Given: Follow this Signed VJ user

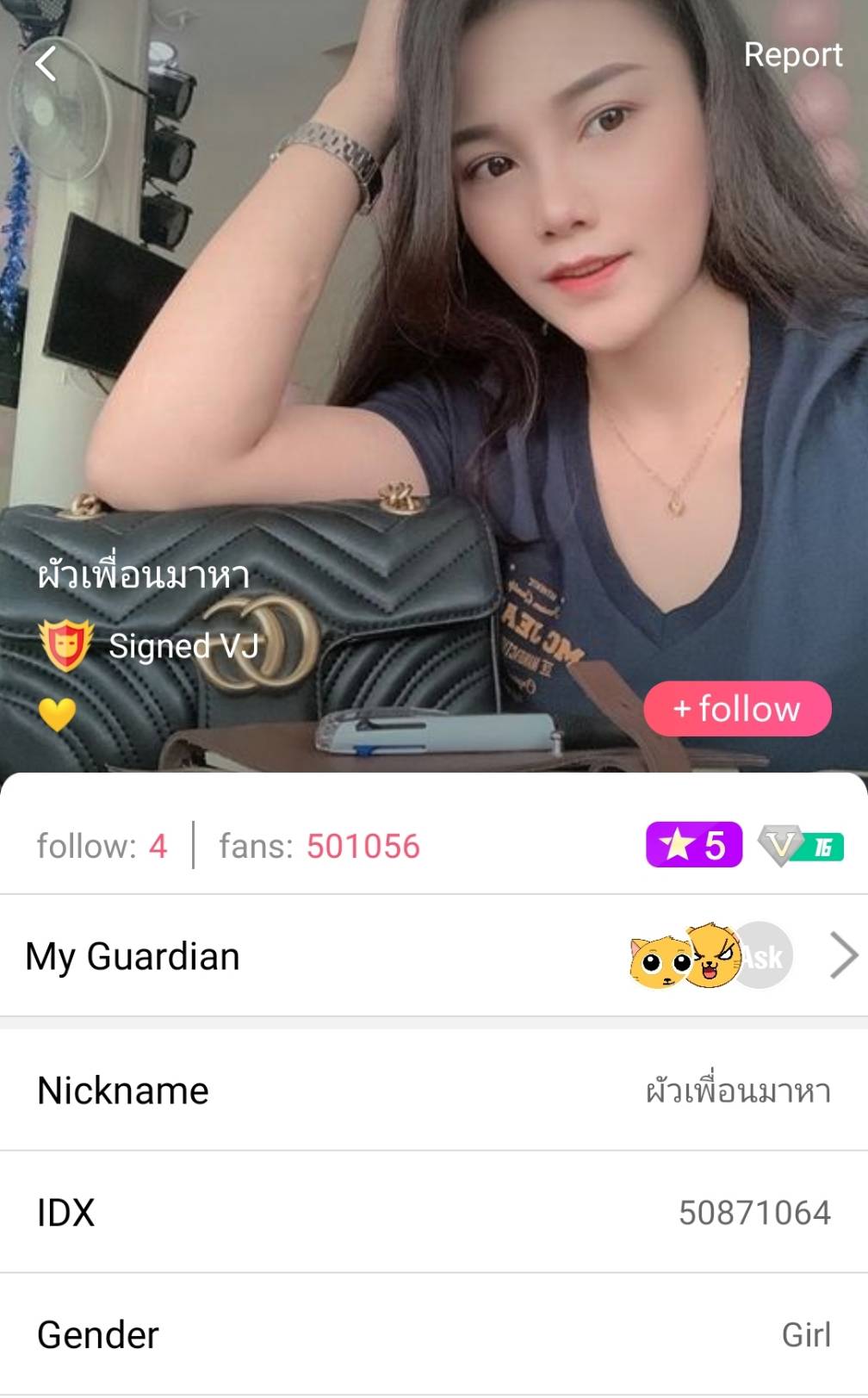Looking at the screenshot, I should [x=737, y=709].
